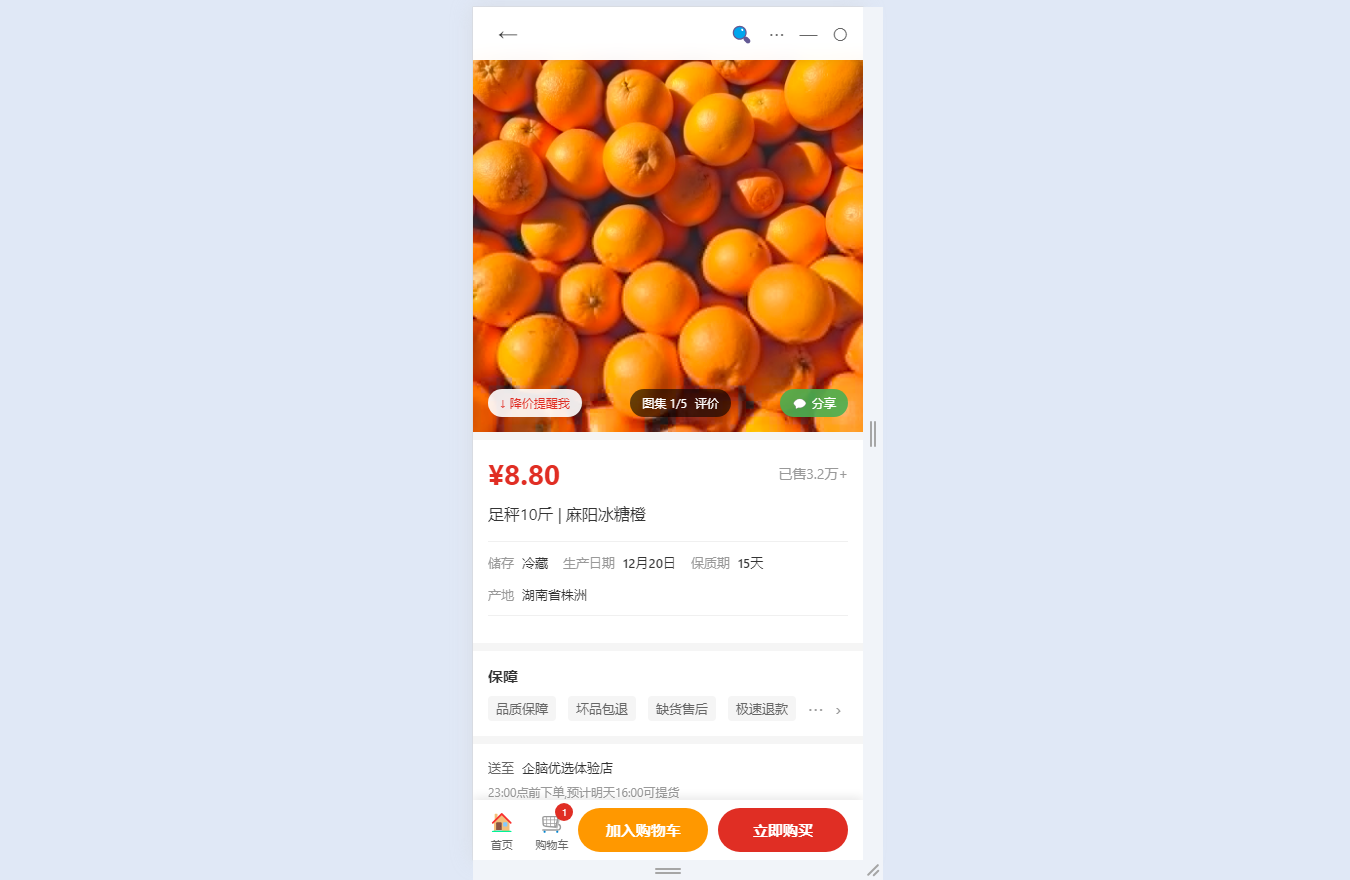Select the 坏品包退 chip
The height and width of the screenshot is (880, 1350).
[x=602, y=709]
